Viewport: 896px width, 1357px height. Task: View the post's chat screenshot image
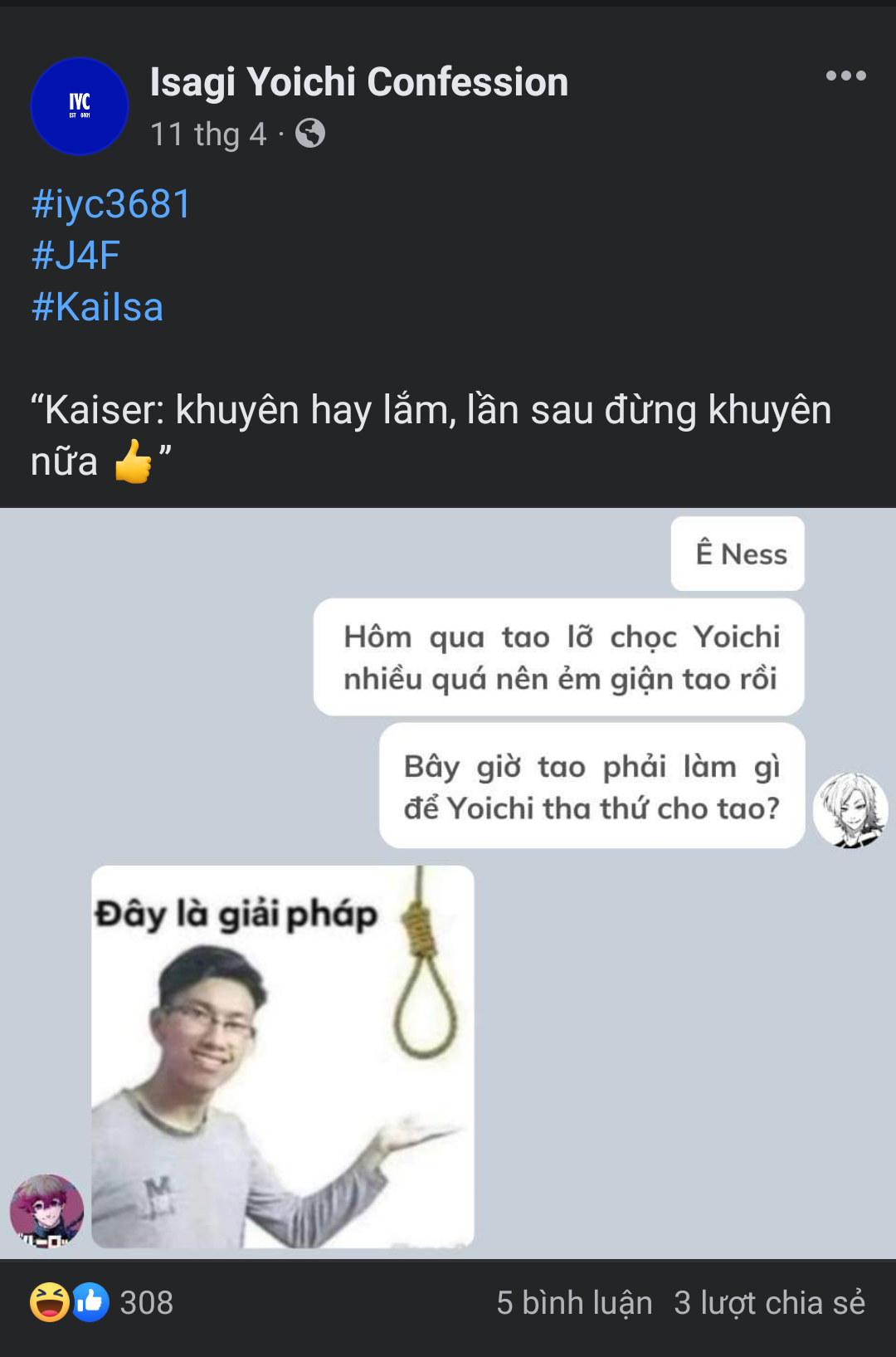click(448, 882)
